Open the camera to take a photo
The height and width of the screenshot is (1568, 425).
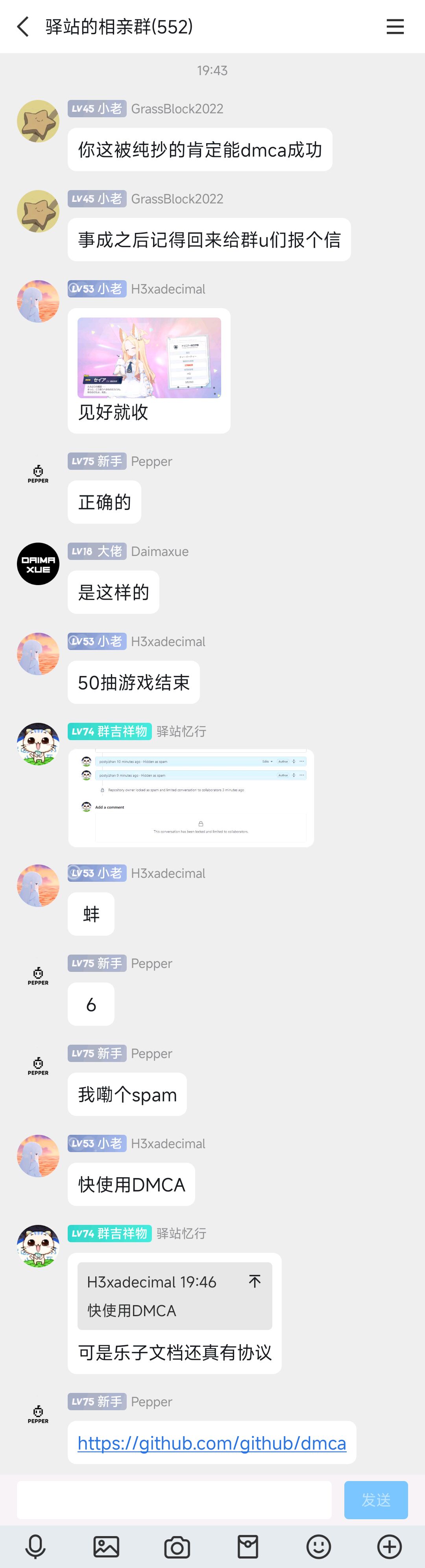(x=177, y=1546)
